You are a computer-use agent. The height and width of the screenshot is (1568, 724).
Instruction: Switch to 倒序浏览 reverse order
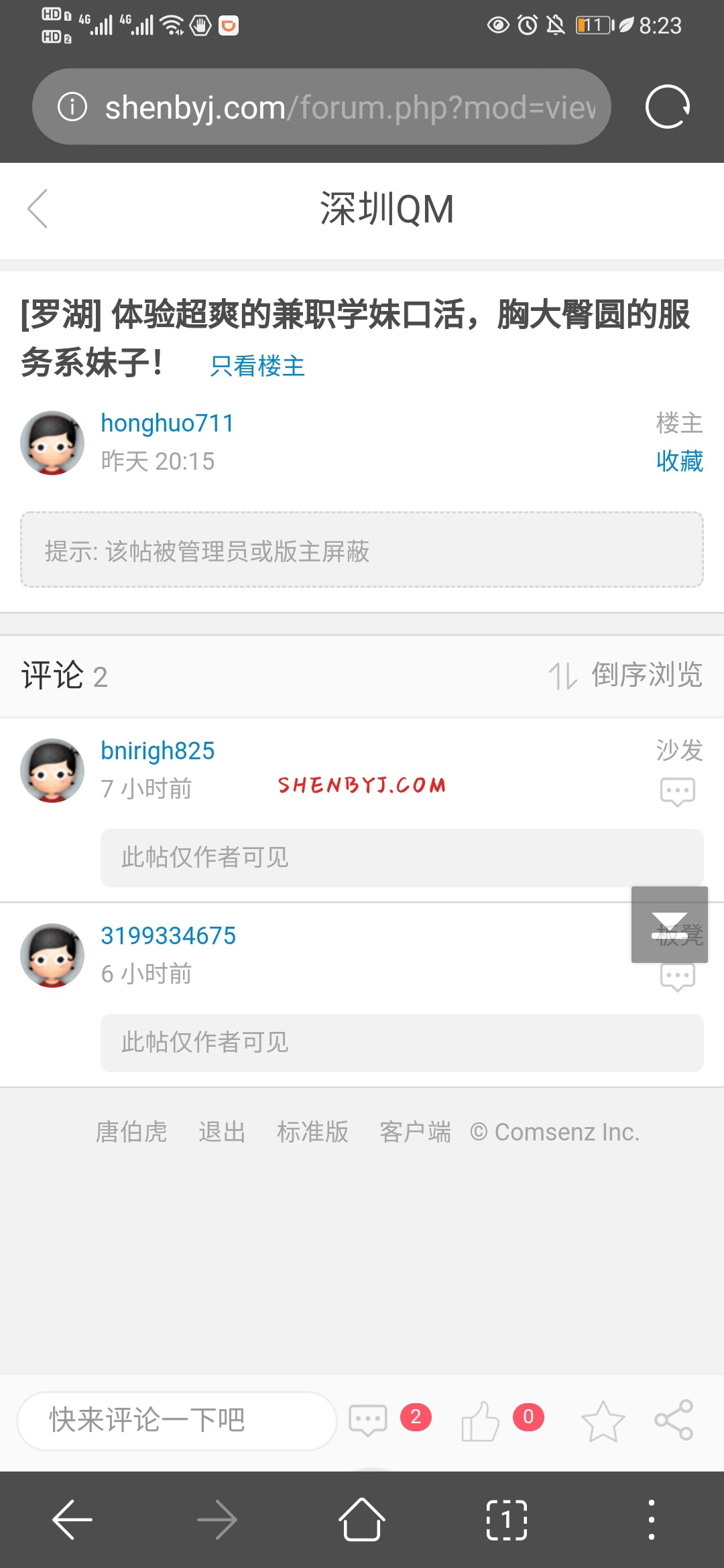tap(626, 675)
